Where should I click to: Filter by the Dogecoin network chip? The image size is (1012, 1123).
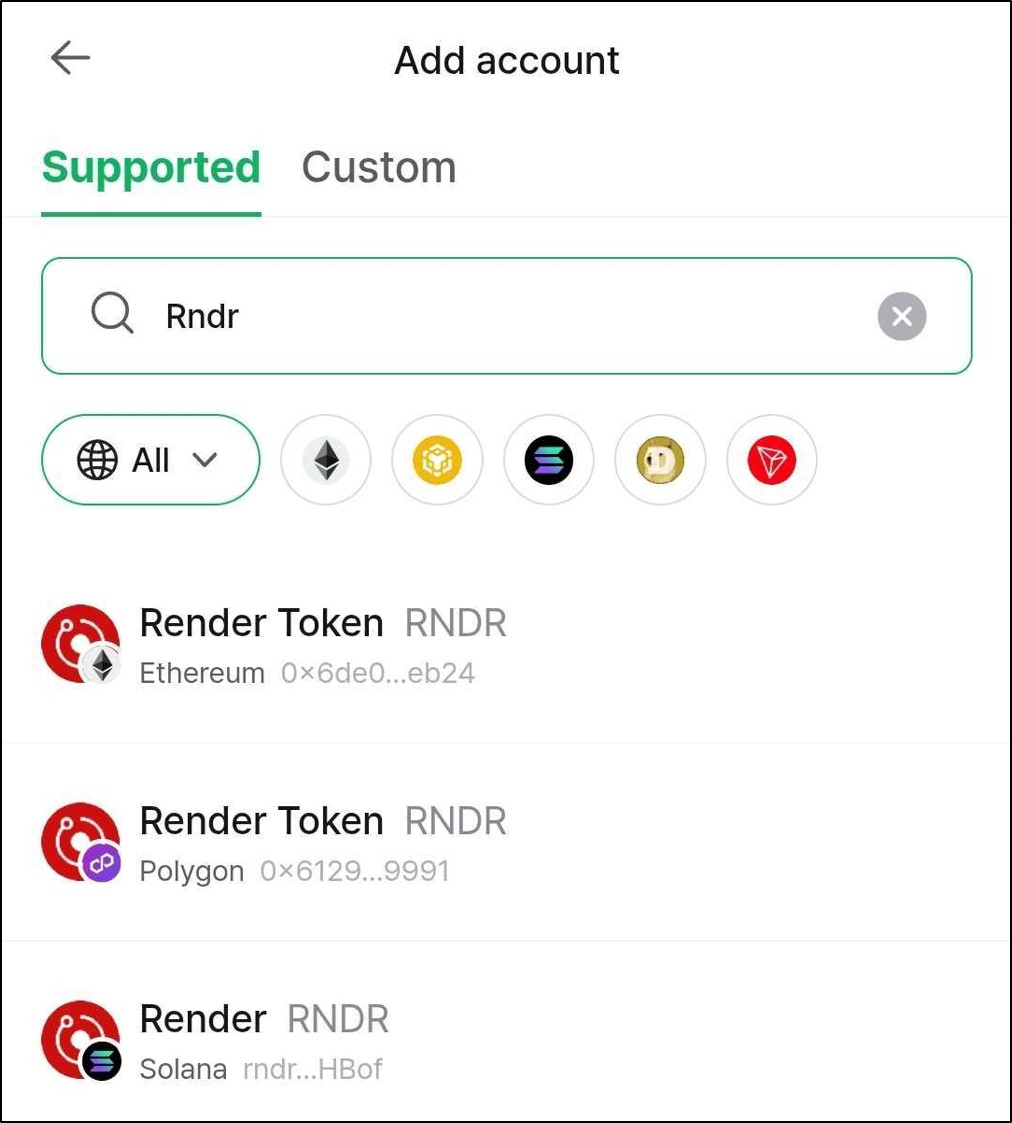point(660,461)
